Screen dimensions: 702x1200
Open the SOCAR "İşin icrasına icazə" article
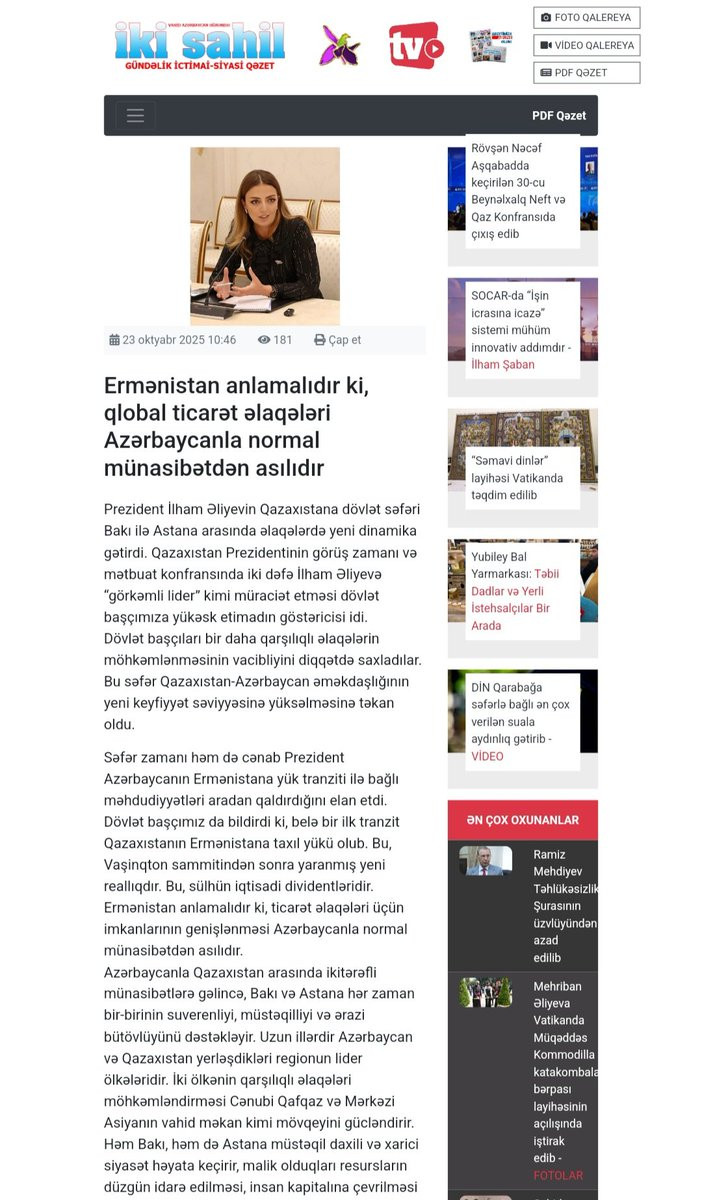[521, 330]
